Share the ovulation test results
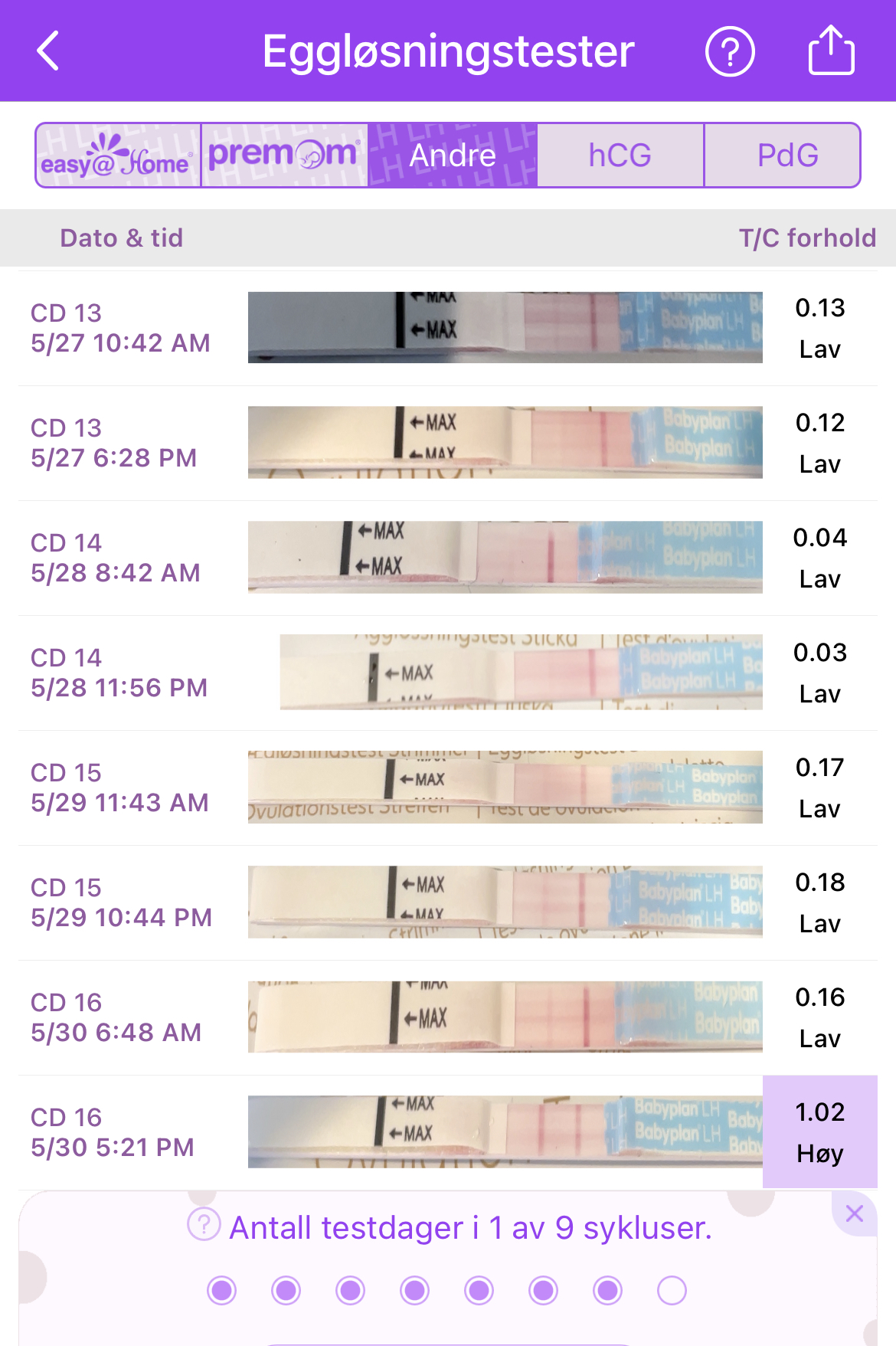896x1346 pixels. (831, 51)
